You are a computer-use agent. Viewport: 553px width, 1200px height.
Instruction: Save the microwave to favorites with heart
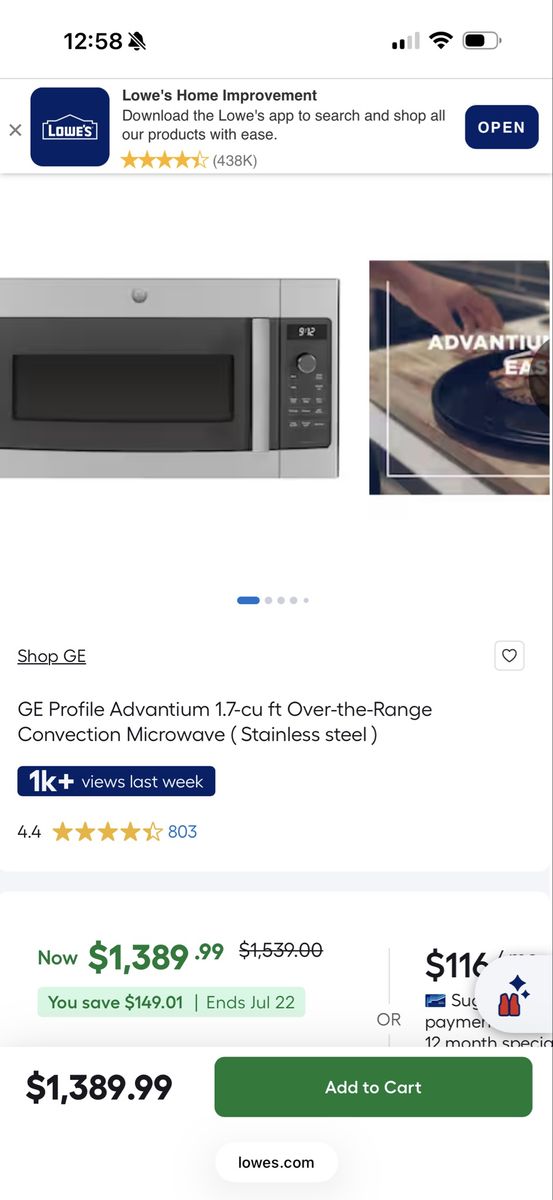[509, 656]
